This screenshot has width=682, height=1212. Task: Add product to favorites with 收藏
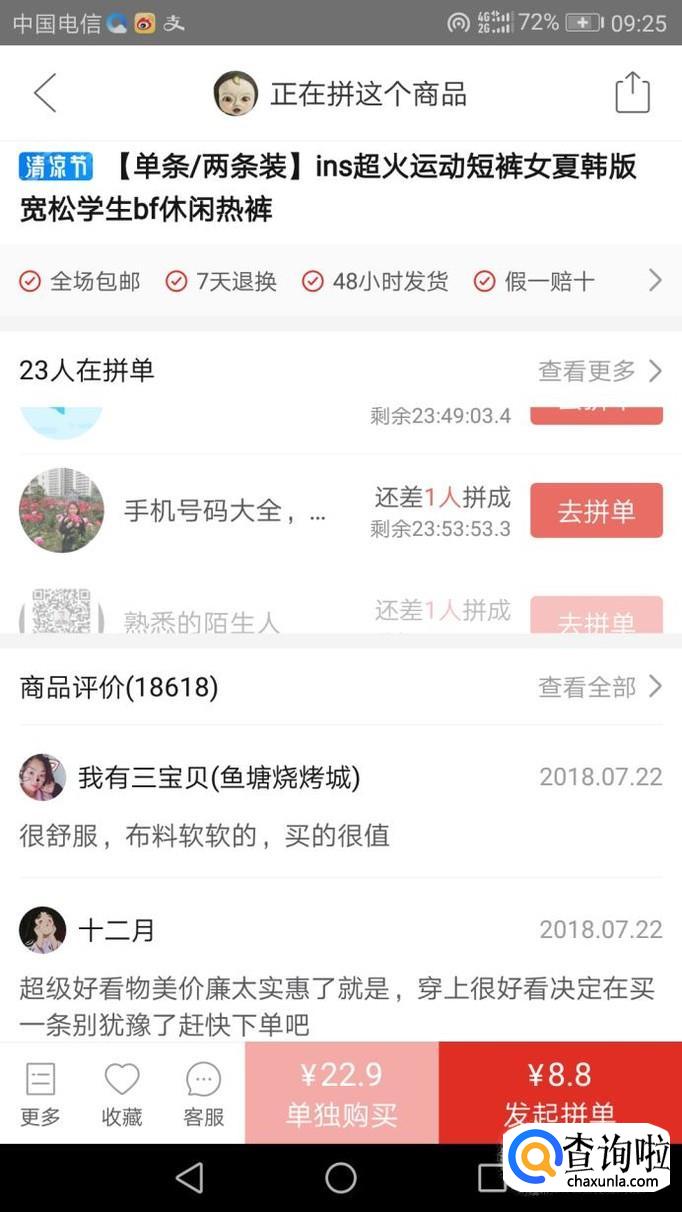tap(122, 1094)
